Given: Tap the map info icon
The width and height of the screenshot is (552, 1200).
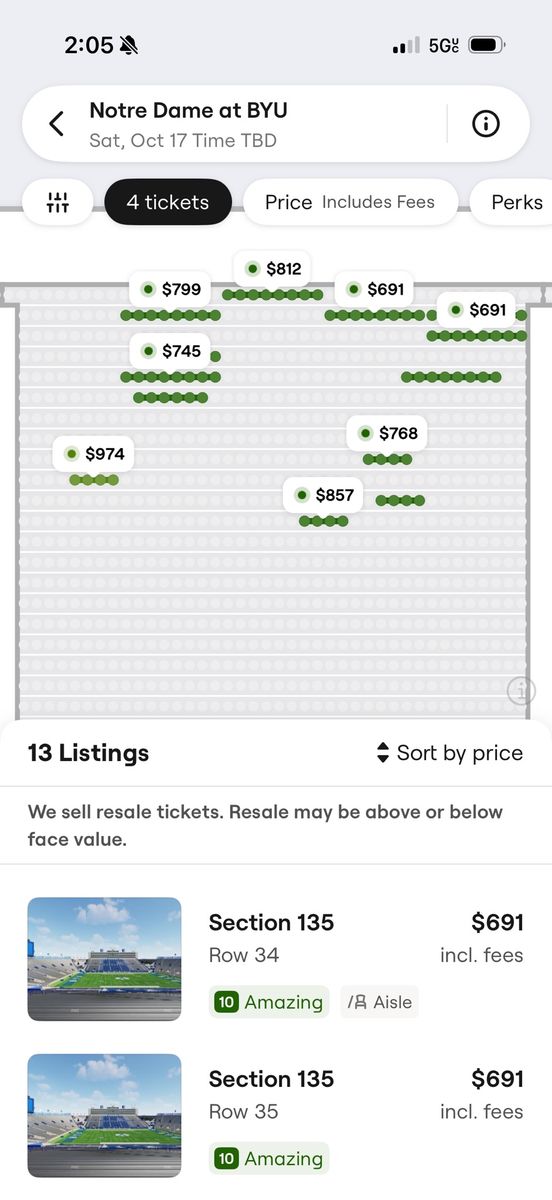Looking at the screenshot, I should (x=521, y=690).
